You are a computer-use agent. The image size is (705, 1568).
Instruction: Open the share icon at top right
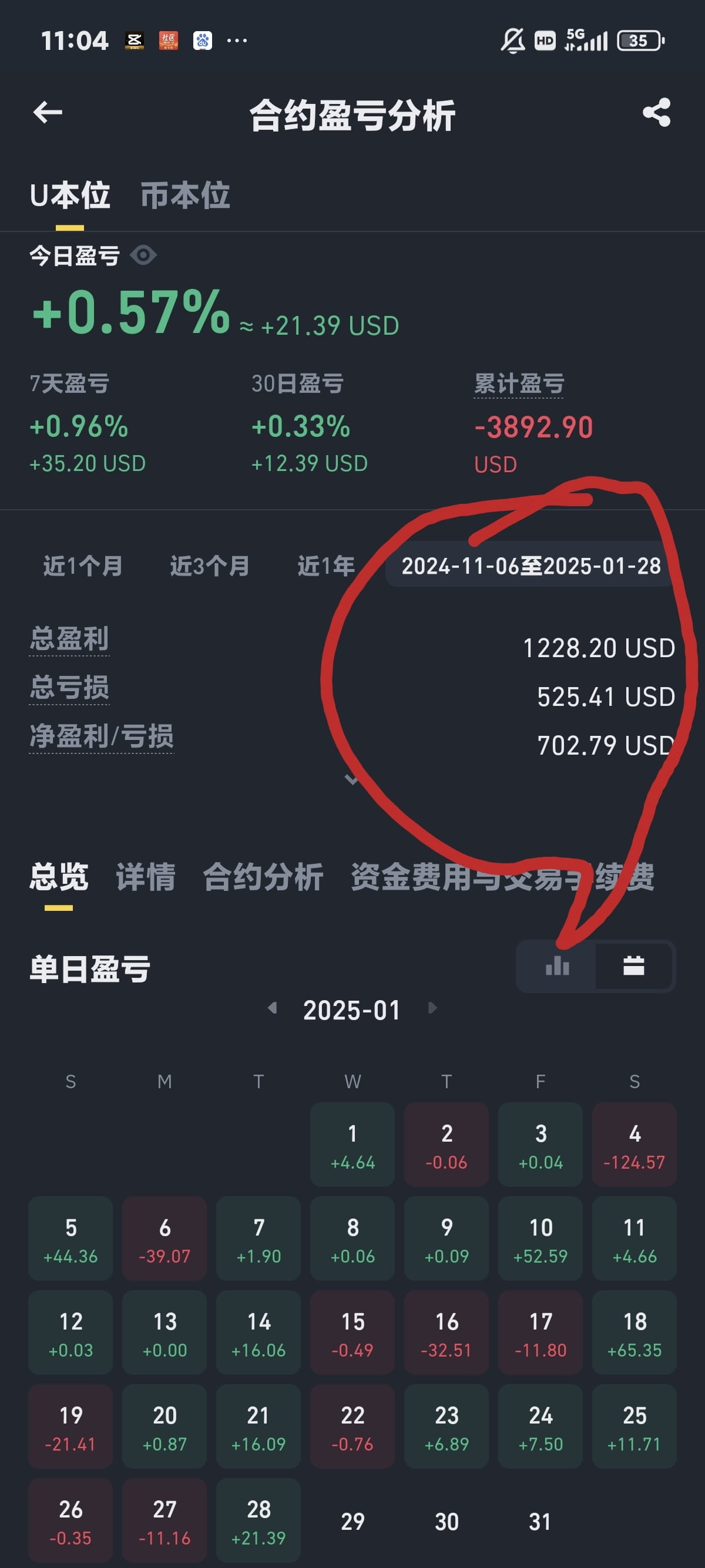(656, 113)
